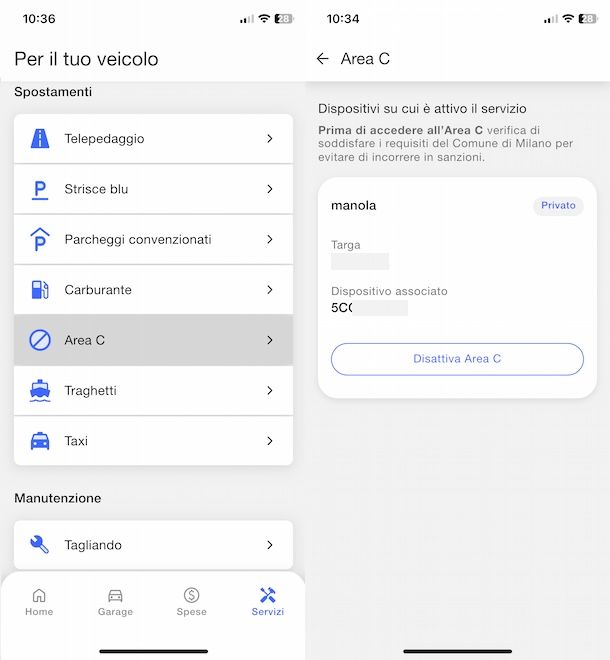Image resolution: width=610 pixels, height=660 pixels.
Task: Go back from the Area C screen
Action: click(322, 59)
